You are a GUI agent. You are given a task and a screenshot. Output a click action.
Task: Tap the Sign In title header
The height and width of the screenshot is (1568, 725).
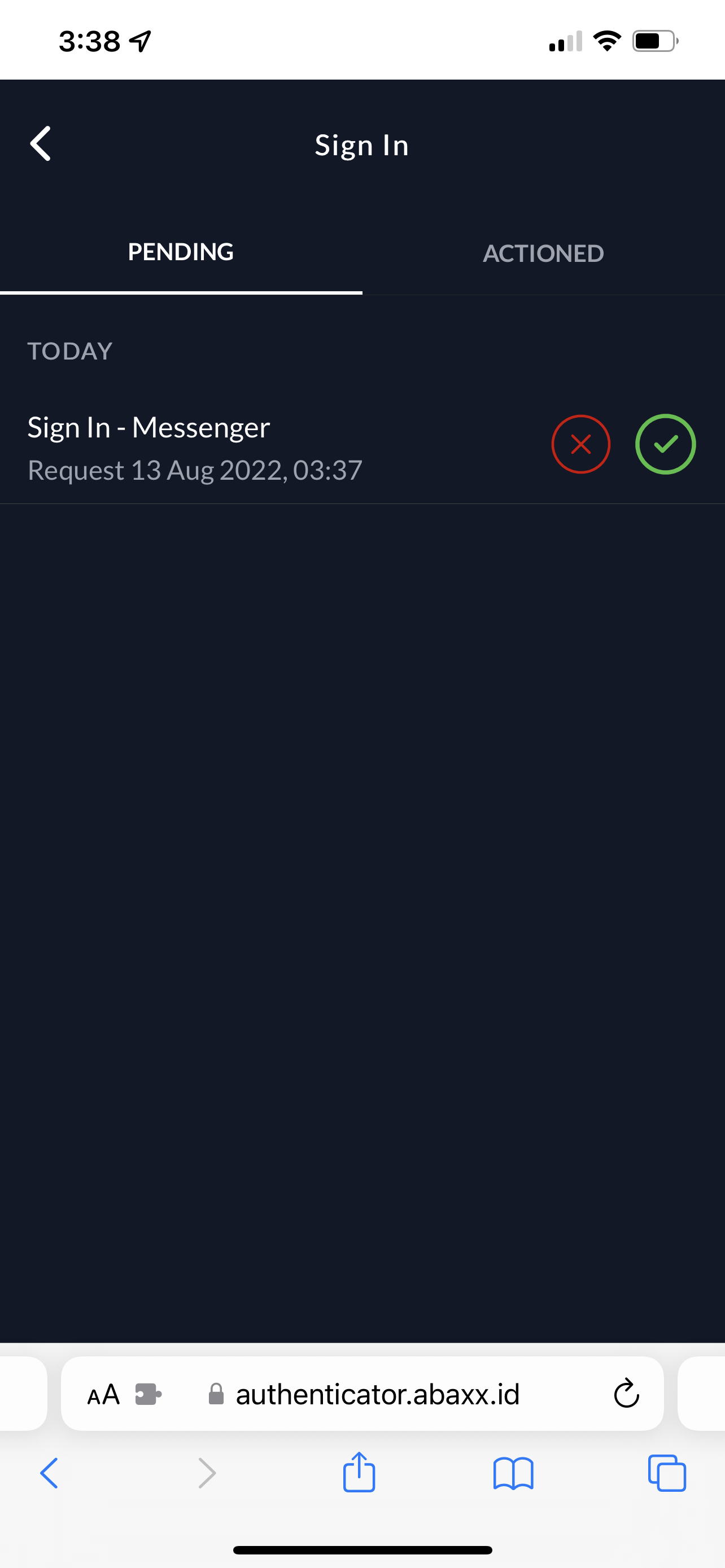pos(361,144)
